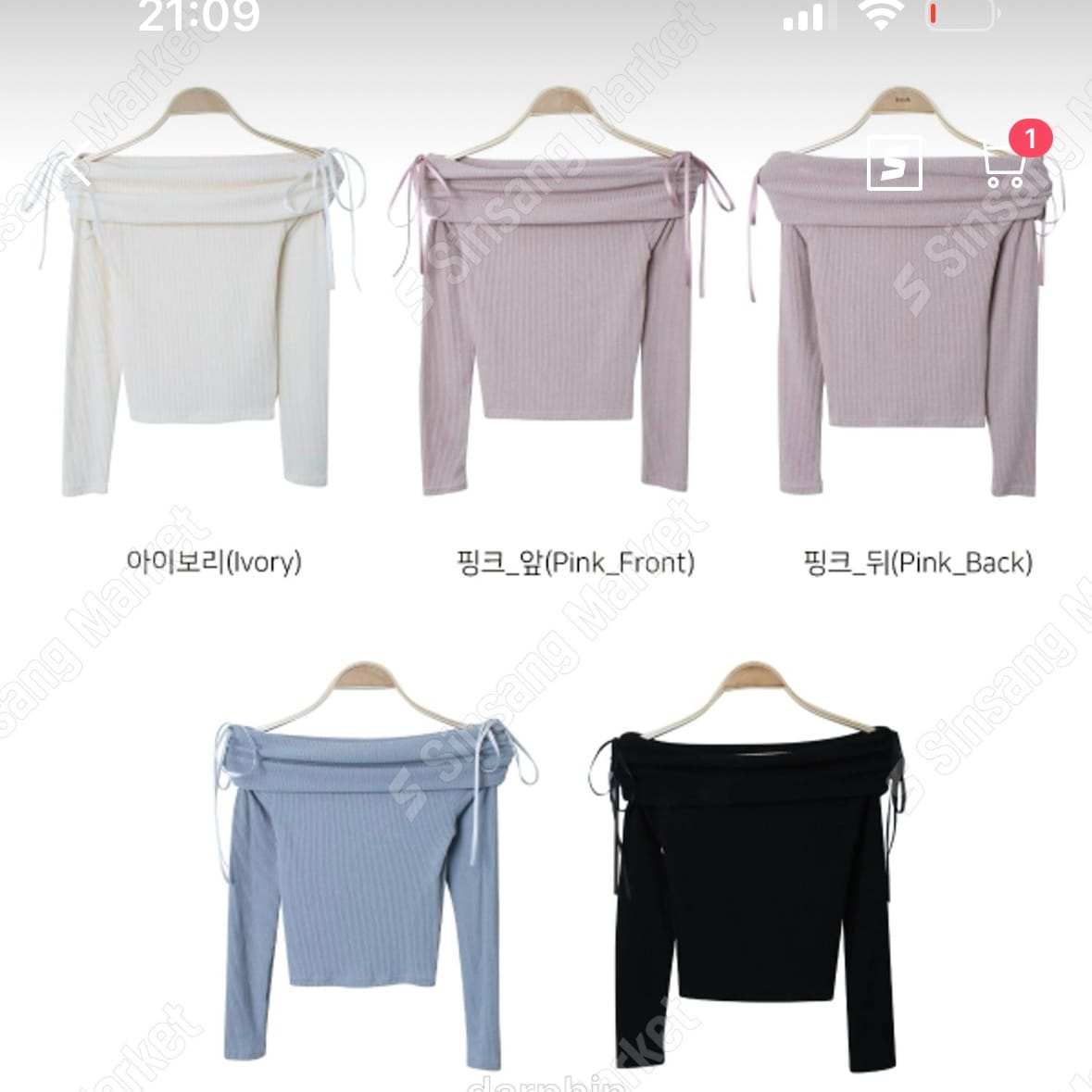Go back with the white arrow
The image size is (1092, 1092).
78,168
